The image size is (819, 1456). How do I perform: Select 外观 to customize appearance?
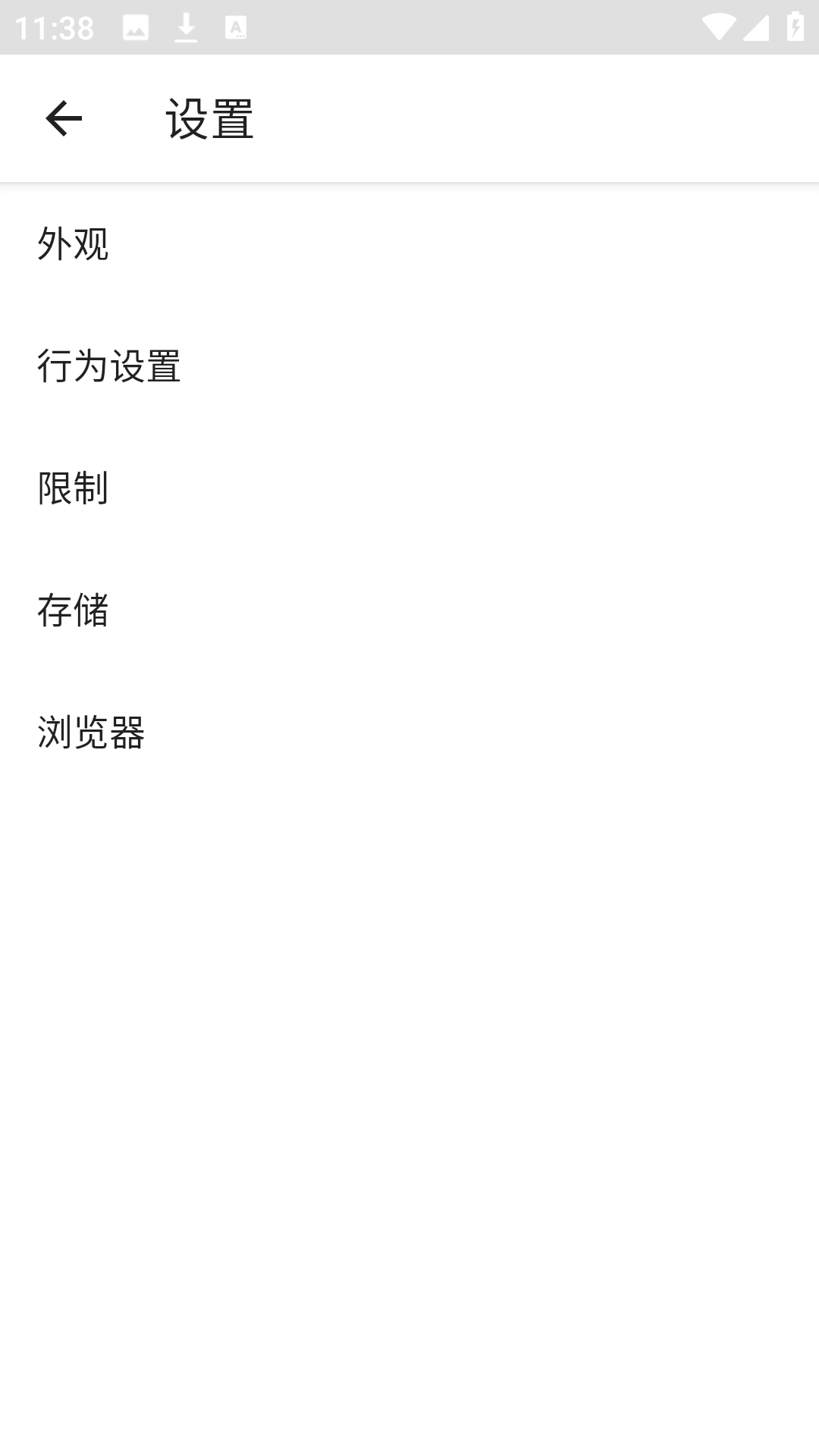coord(74,244)
